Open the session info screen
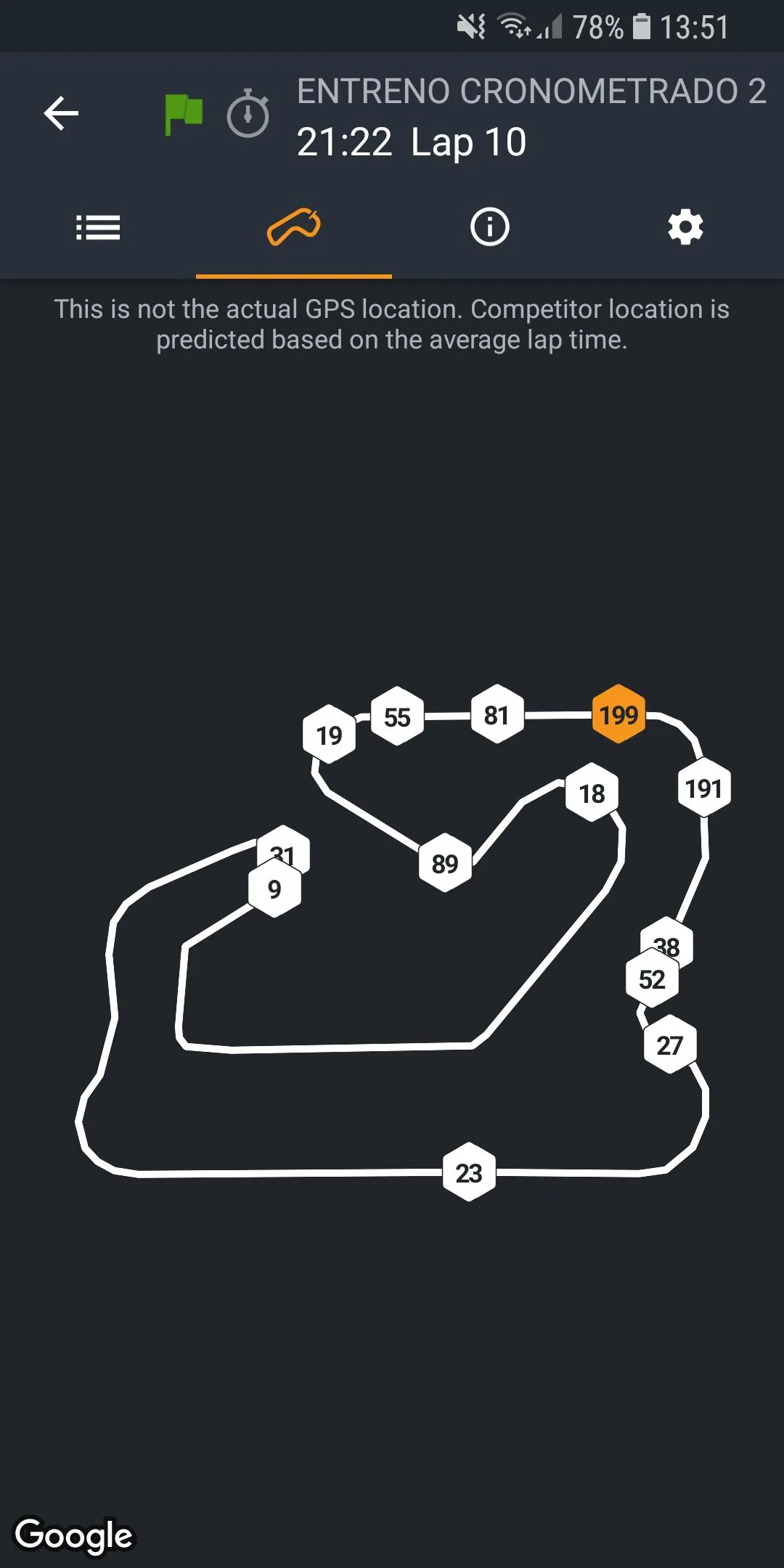The width and height of the screenshot is (784, 1568). (488, 227)
